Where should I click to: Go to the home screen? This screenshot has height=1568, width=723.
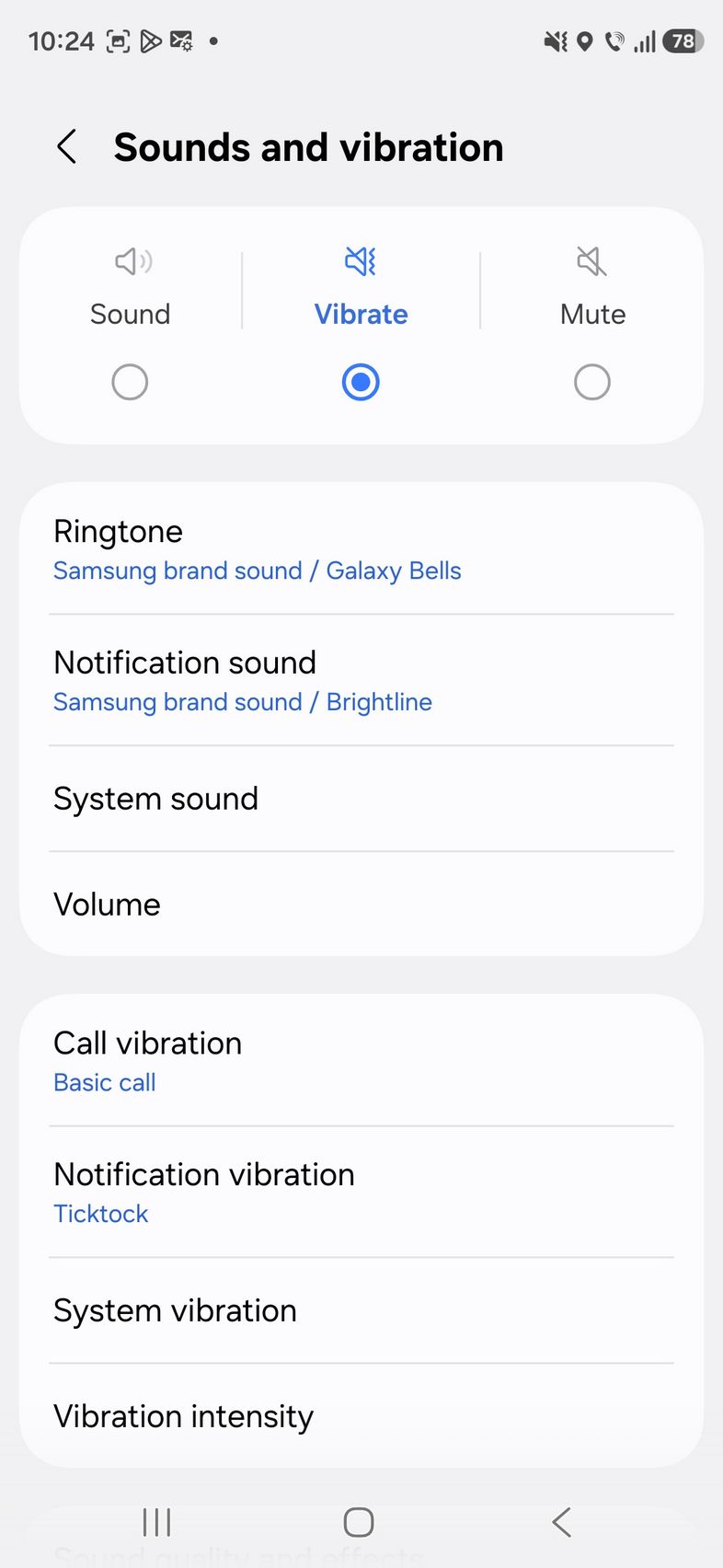359,1522
